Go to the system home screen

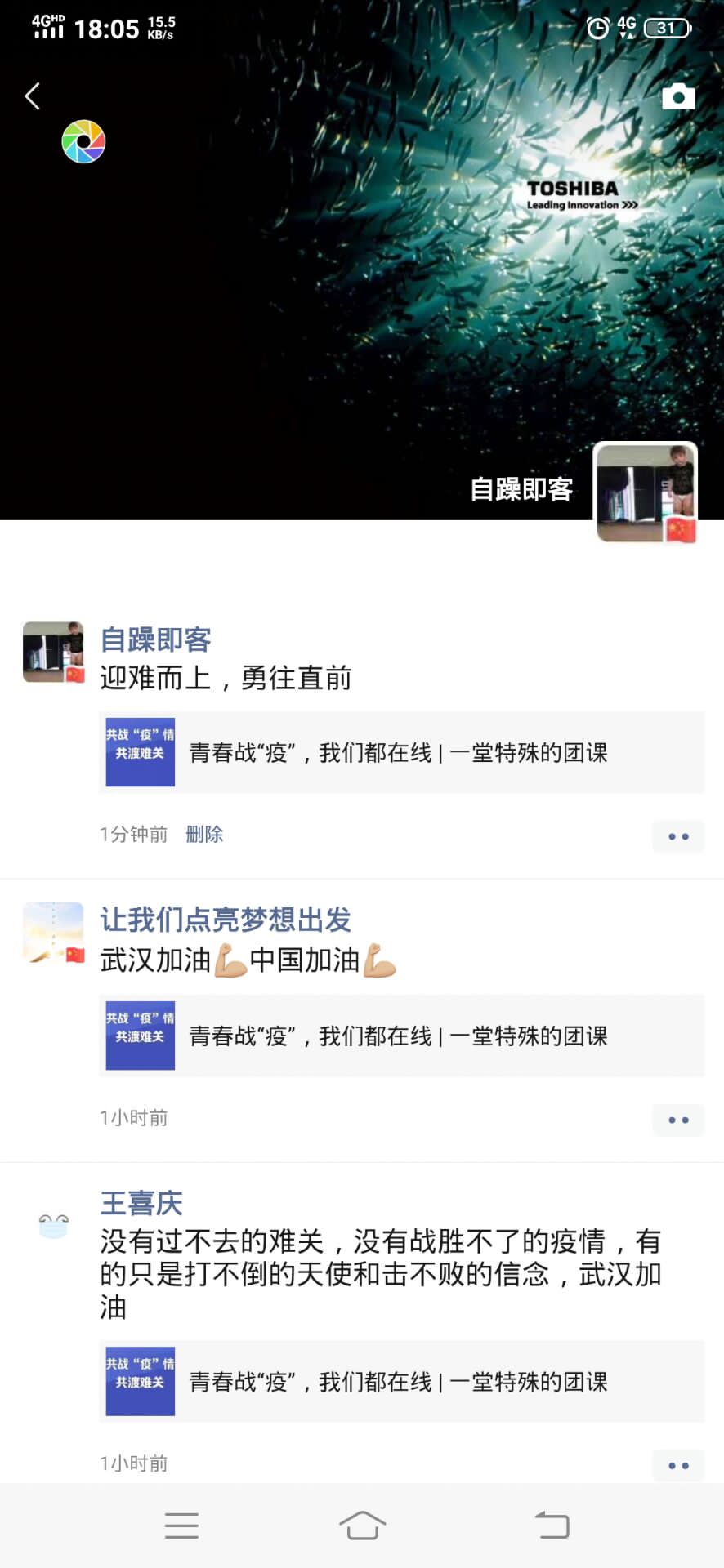[362, 1525]
